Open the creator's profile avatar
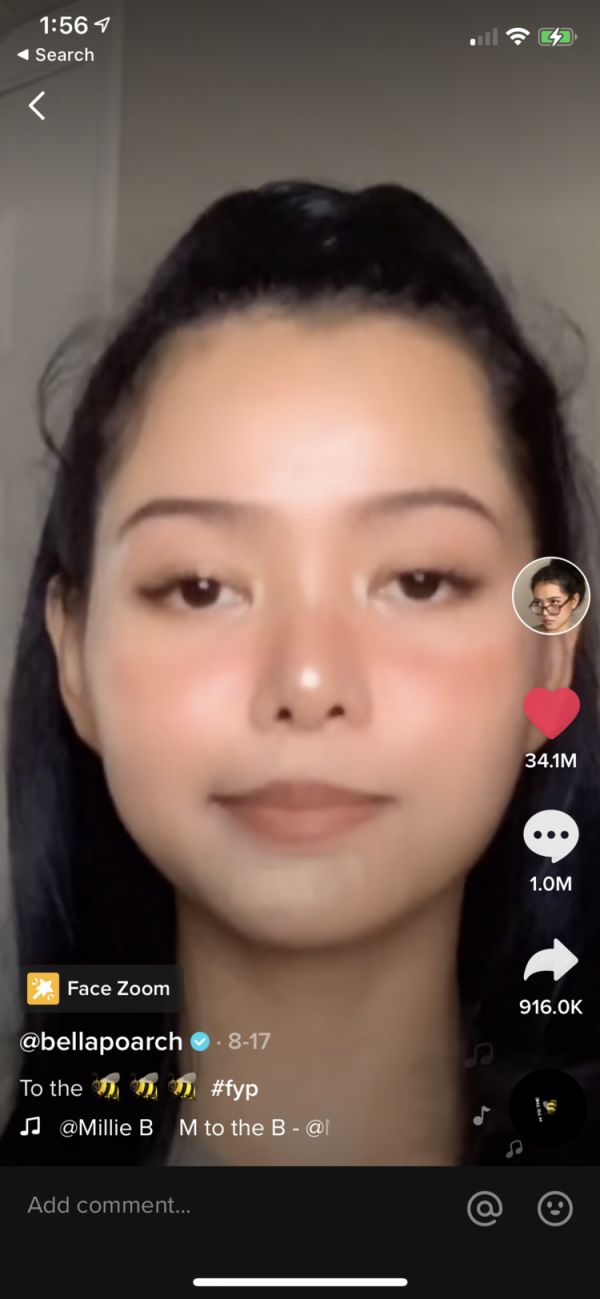 click(550, 596)
